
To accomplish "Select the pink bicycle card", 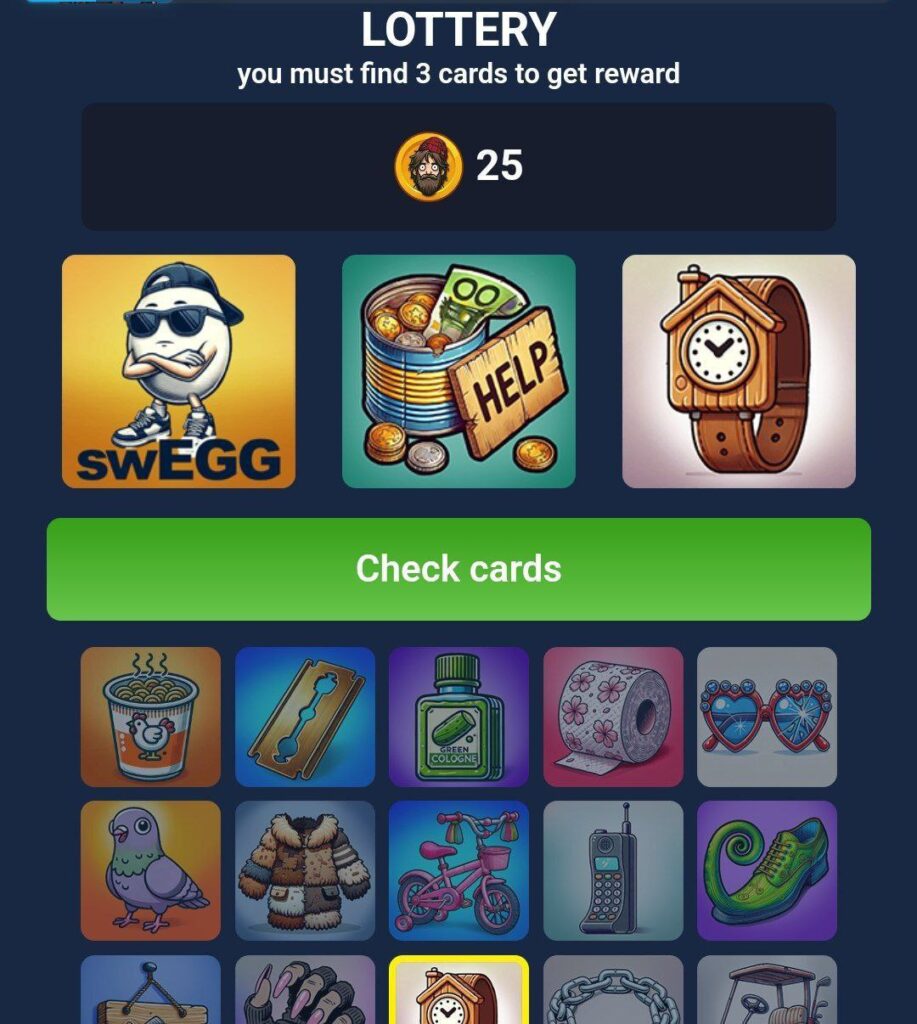I will tap(459, 871).
